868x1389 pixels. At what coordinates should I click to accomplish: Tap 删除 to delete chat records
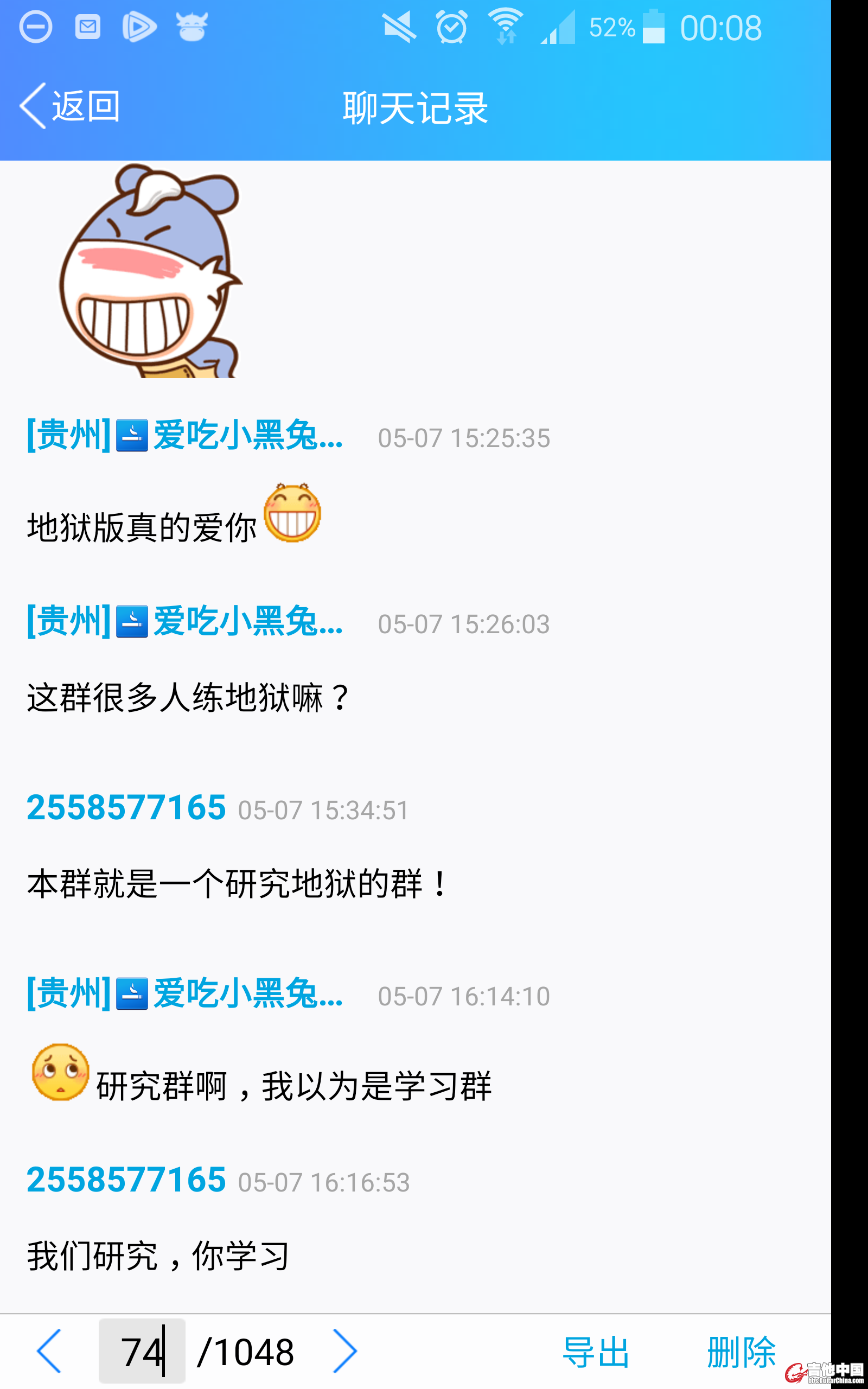(741, 1352)
